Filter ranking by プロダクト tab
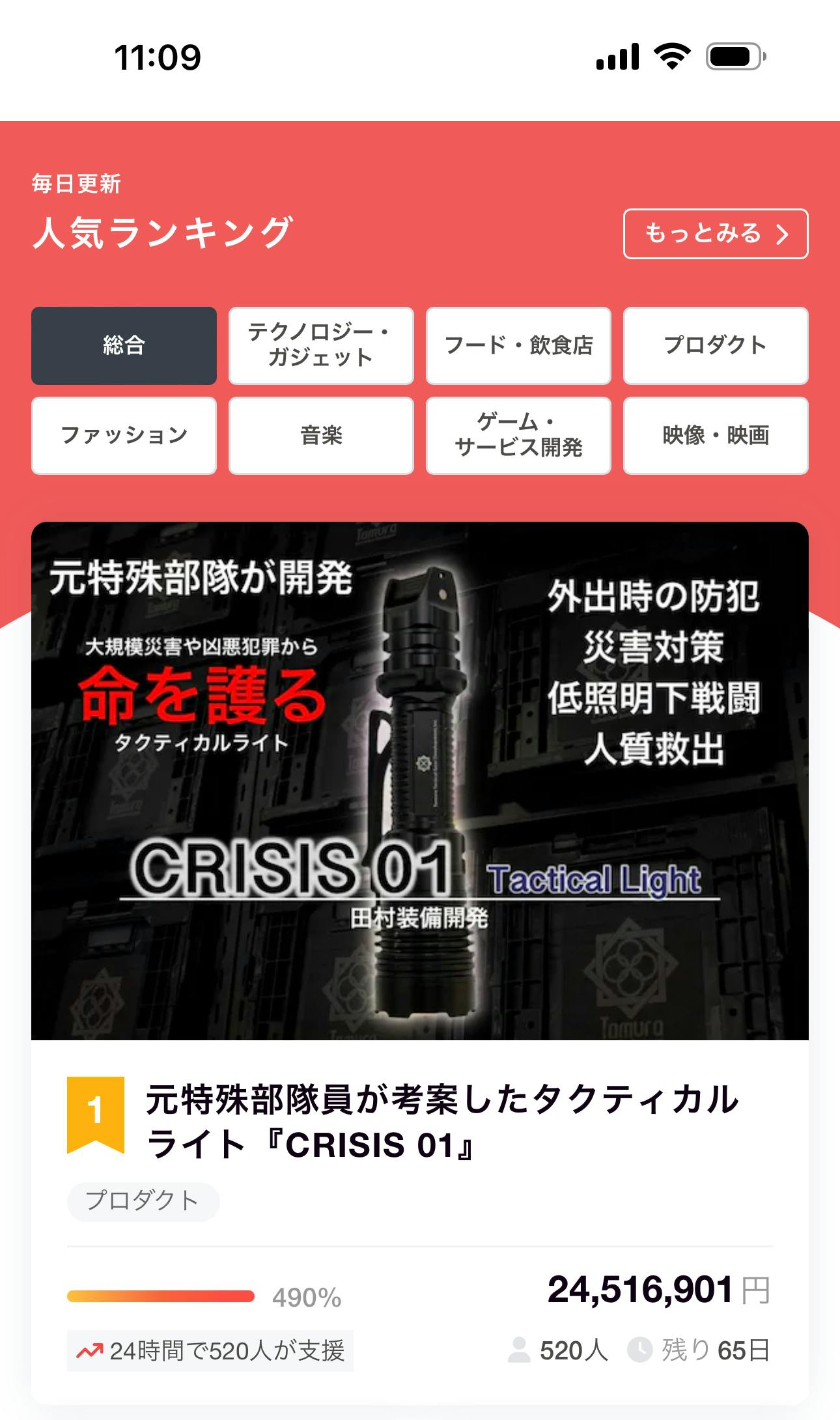 (715, 346)
